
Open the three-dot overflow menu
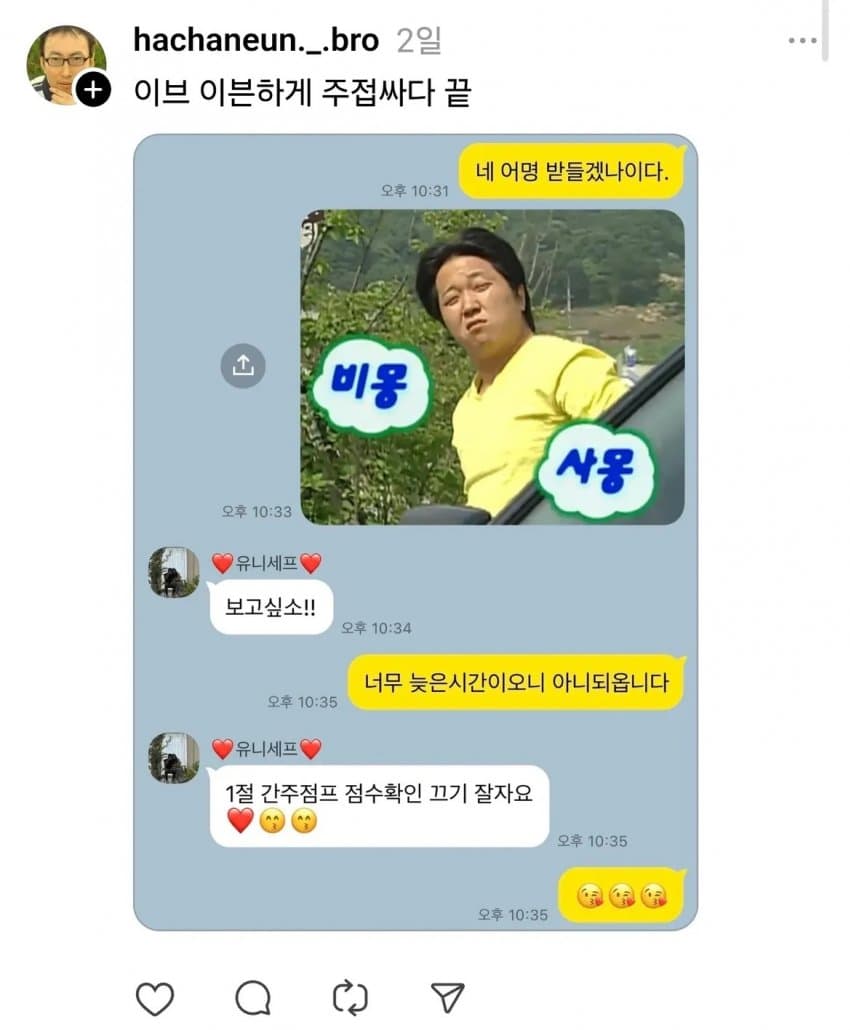[802, 41]
